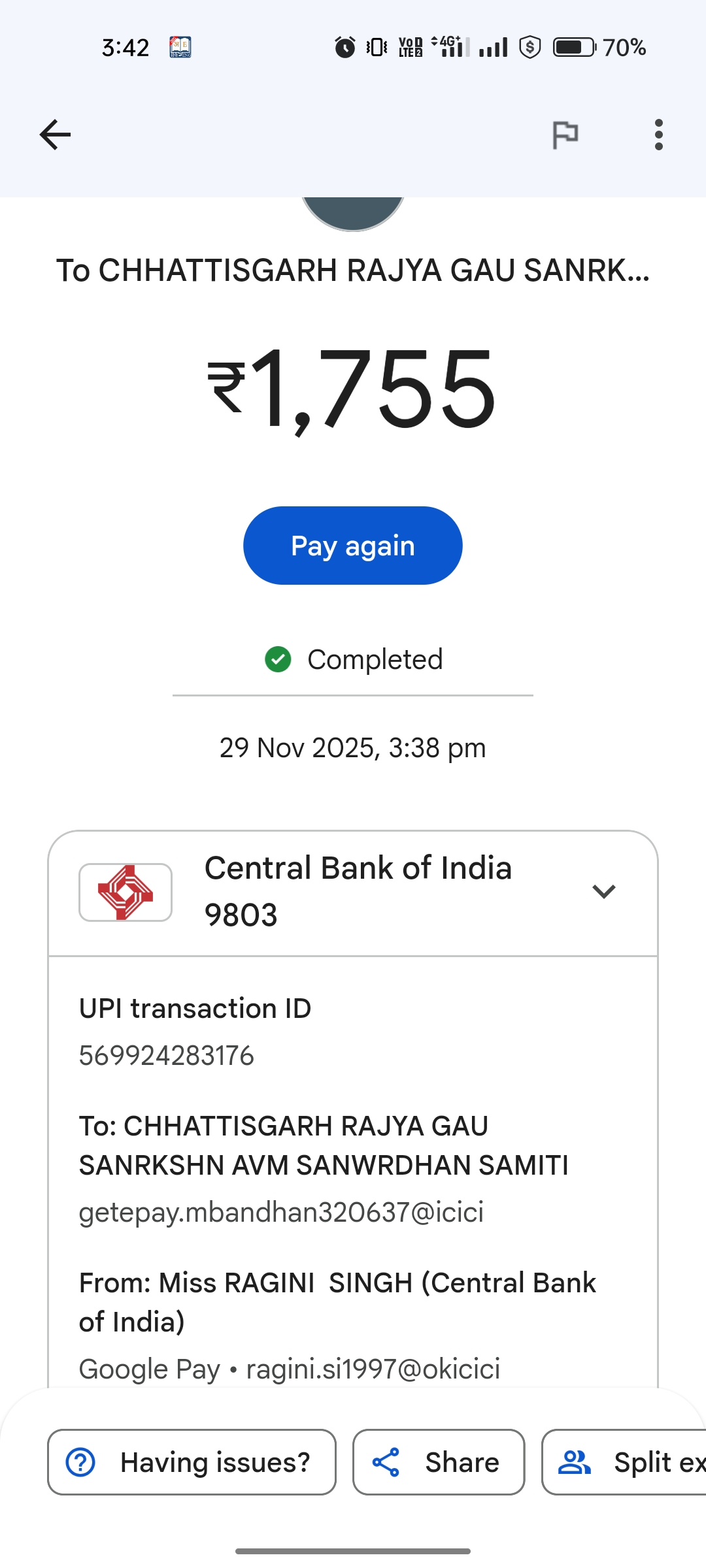Share this transaction receipt
The image size is (706, 1568).
click(x=438, y=1462)
